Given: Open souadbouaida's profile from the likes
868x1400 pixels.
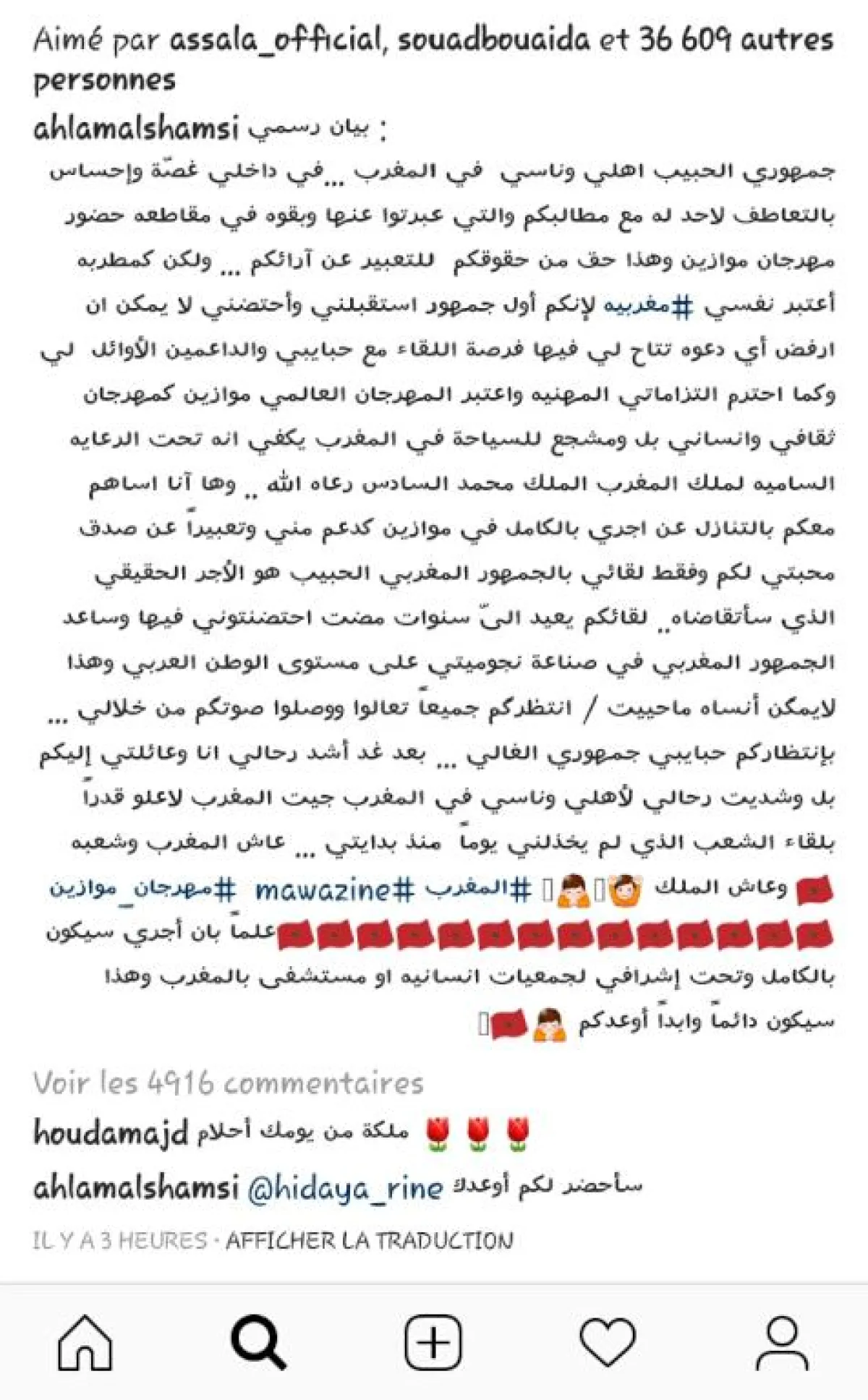Looking at the screenshot, I should 493,39.
